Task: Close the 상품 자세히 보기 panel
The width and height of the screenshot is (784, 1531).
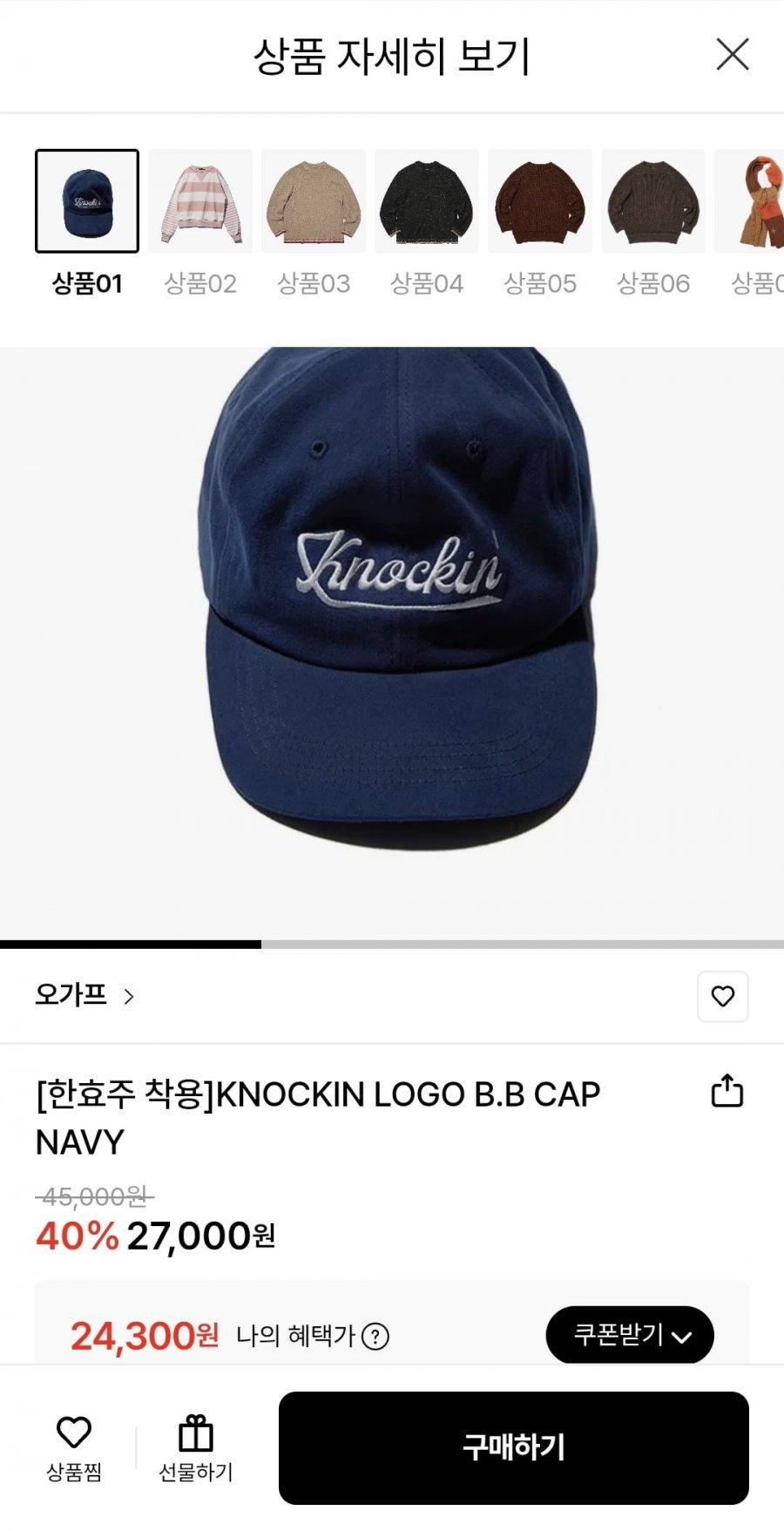Action: pyautogui.click(x=732, y=54)
